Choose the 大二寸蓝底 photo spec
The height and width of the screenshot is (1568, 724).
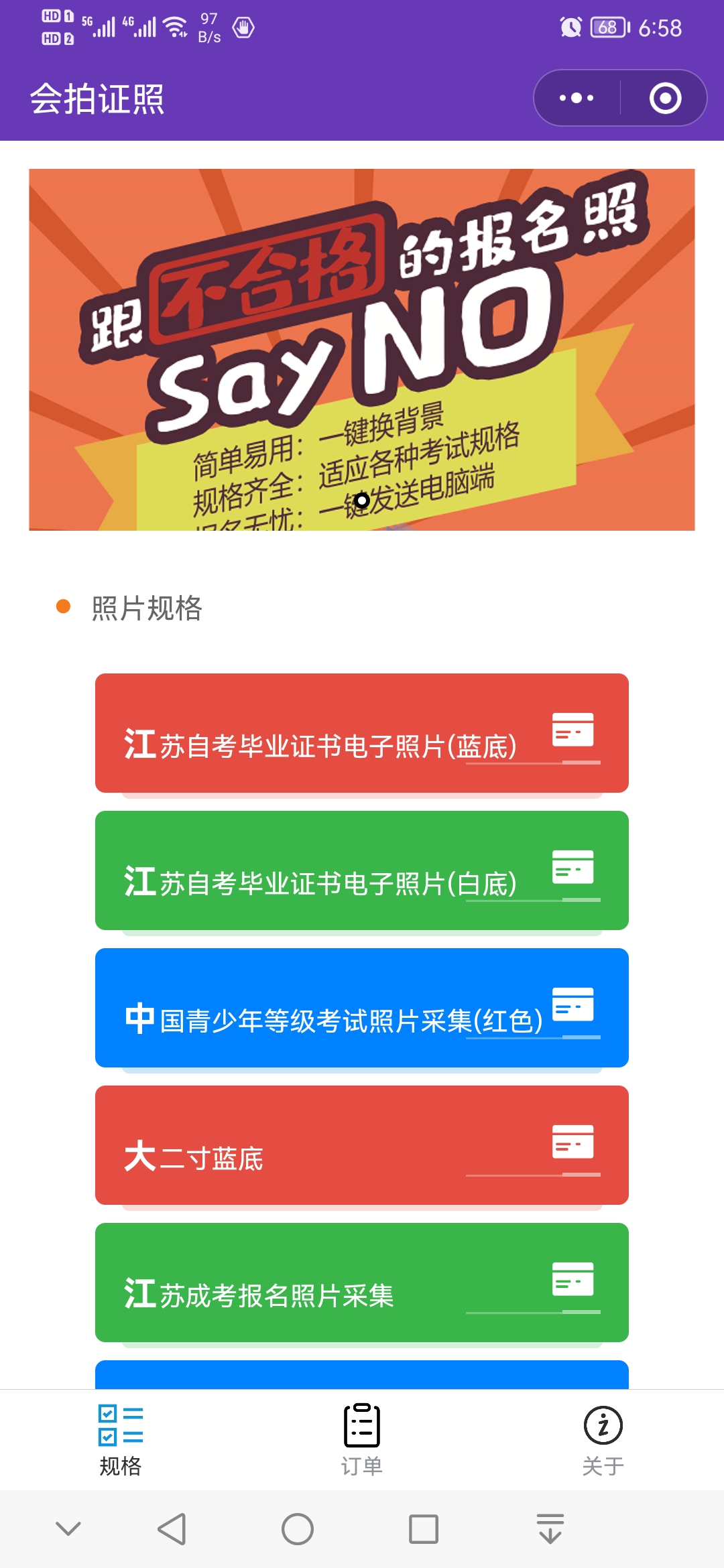(x=362, y=1145)
